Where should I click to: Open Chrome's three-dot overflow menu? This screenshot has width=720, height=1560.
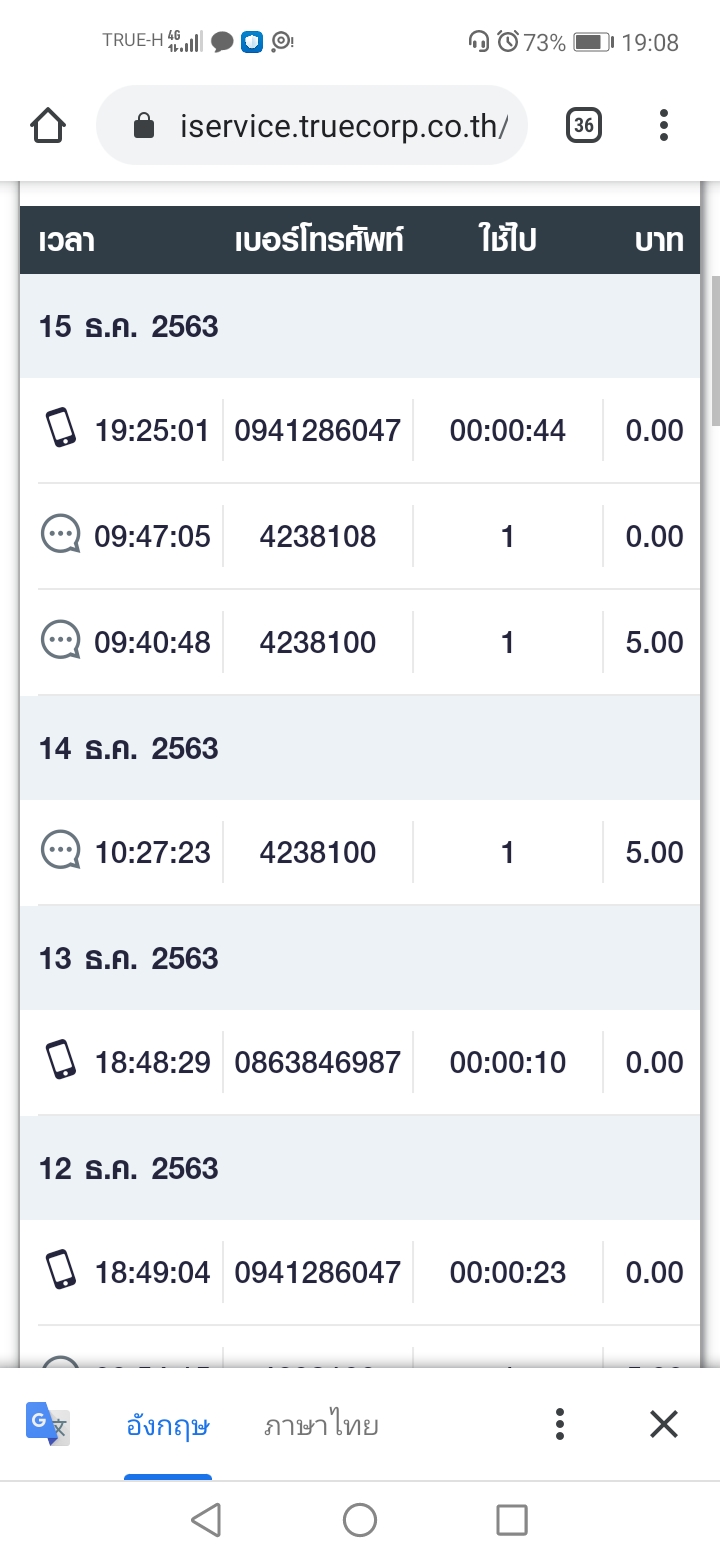663,126
